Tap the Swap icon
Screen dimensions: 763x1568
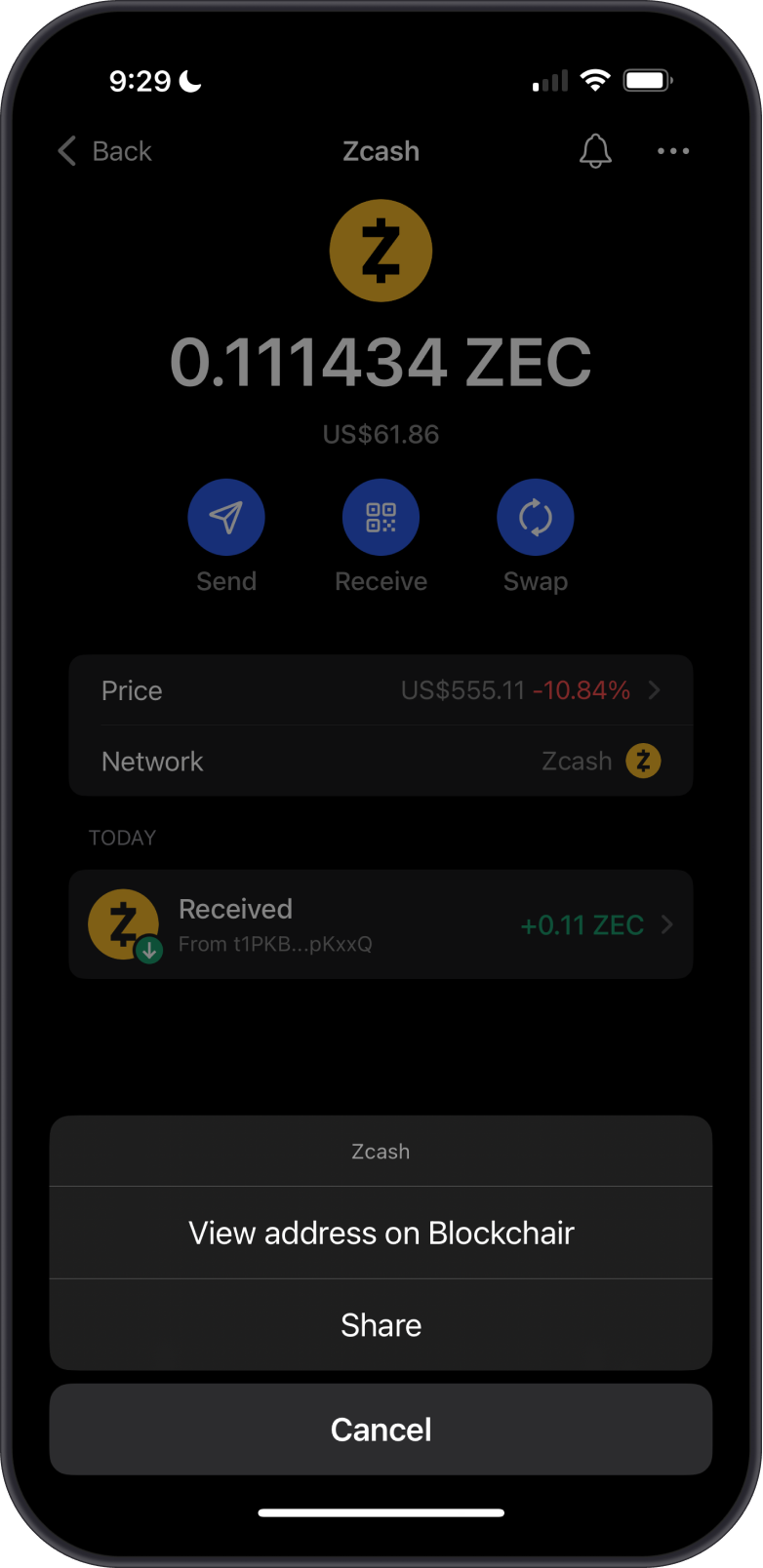[535, 517]
